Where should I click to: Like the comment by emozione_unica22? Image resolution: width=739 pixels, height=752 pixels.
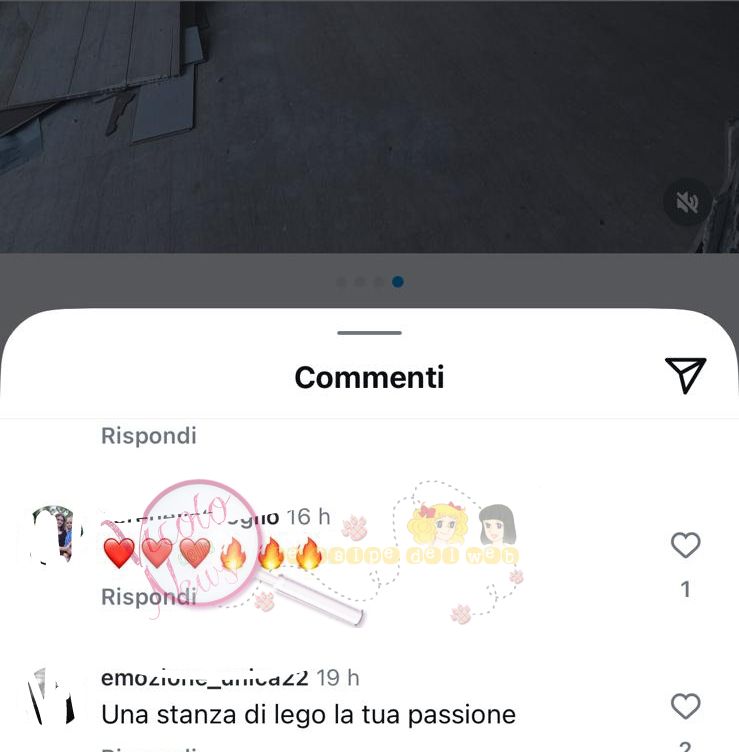click(x=685, y=707)
